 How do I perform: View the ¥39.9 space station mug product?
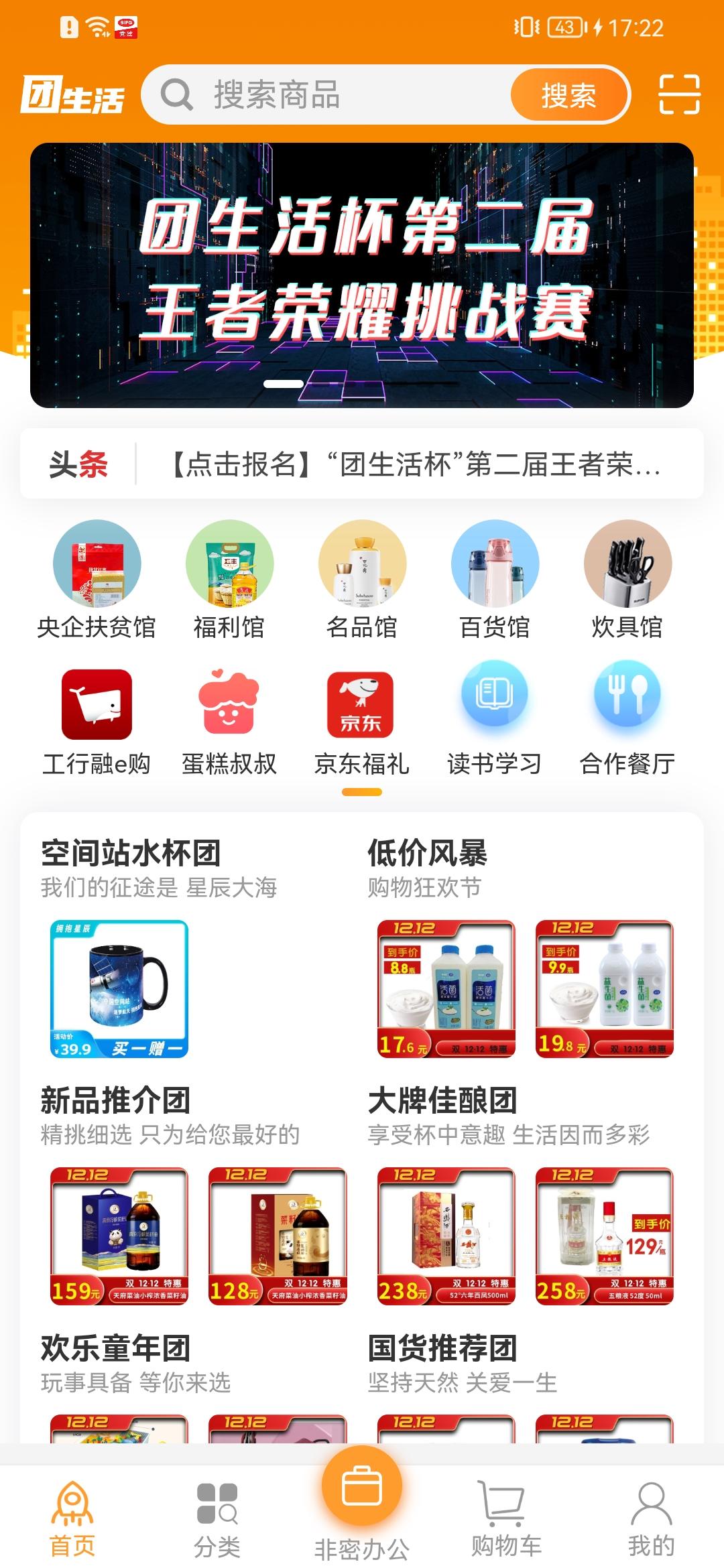coord(119,989)
